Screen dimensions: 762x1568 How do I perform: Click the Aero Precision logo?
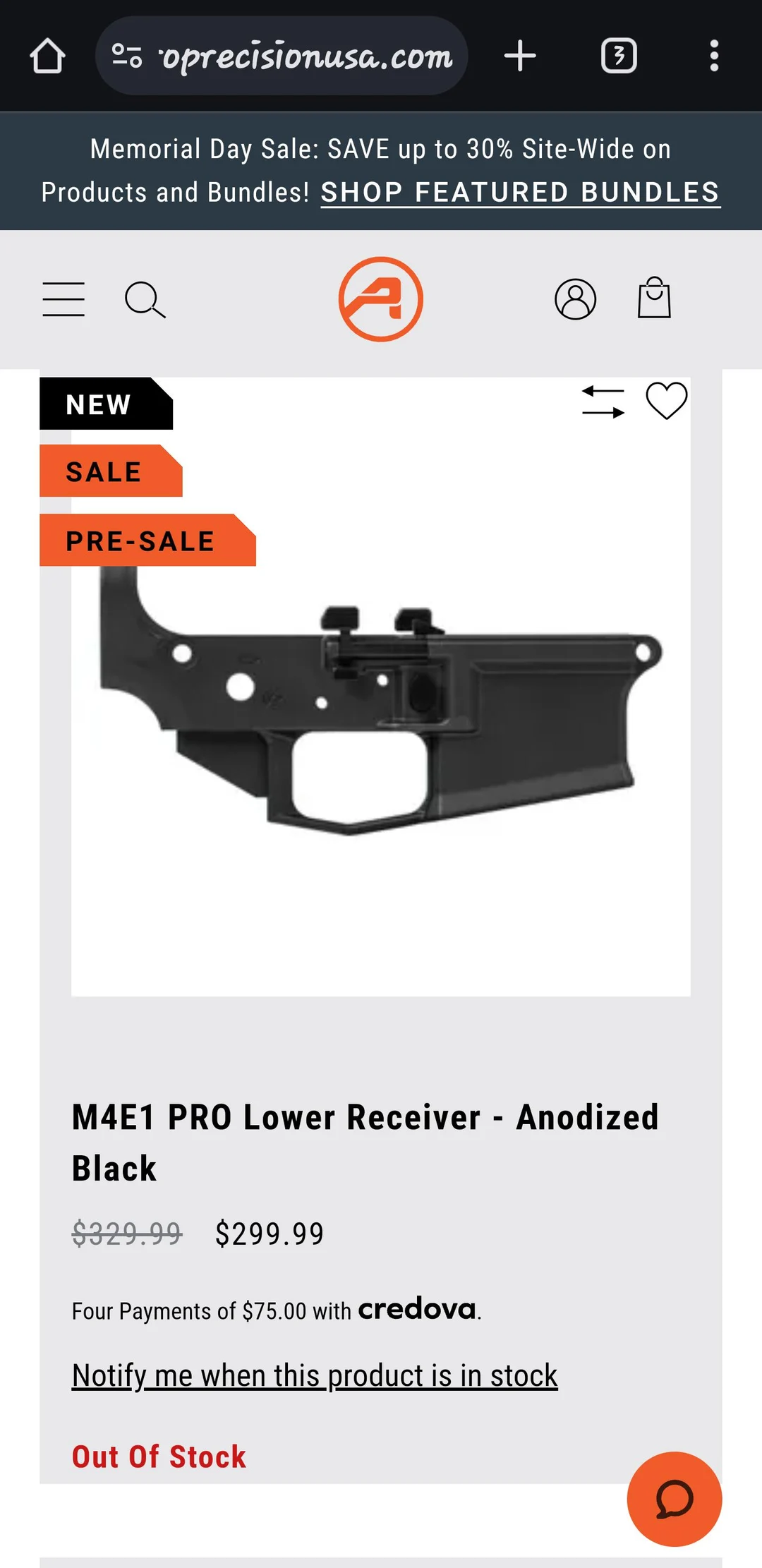tap(380, 299)
